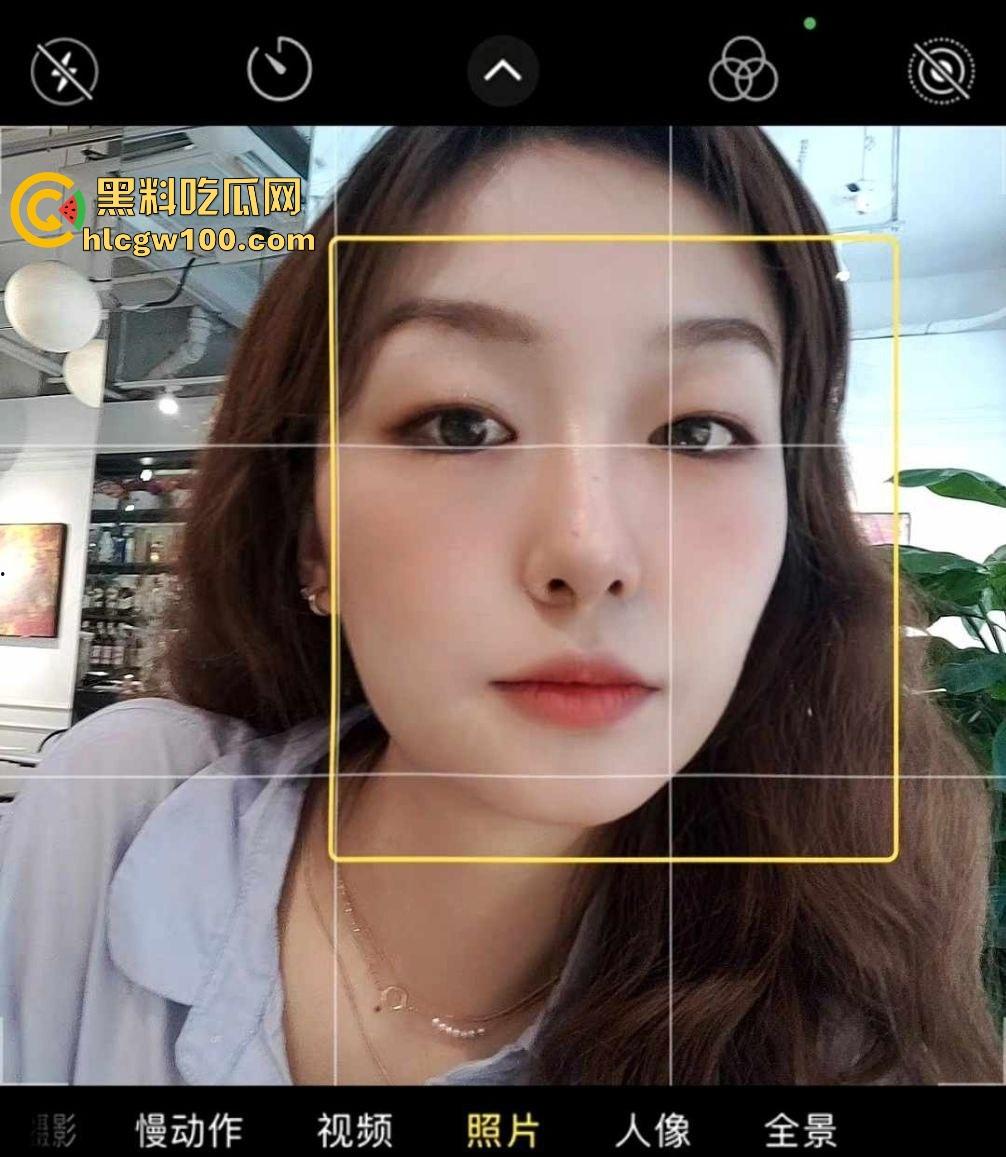Viewport: 1006px width, 1157px height.
Task: Select the 照片 mode
Action: pyautogui.click(x=503, y=1131)
